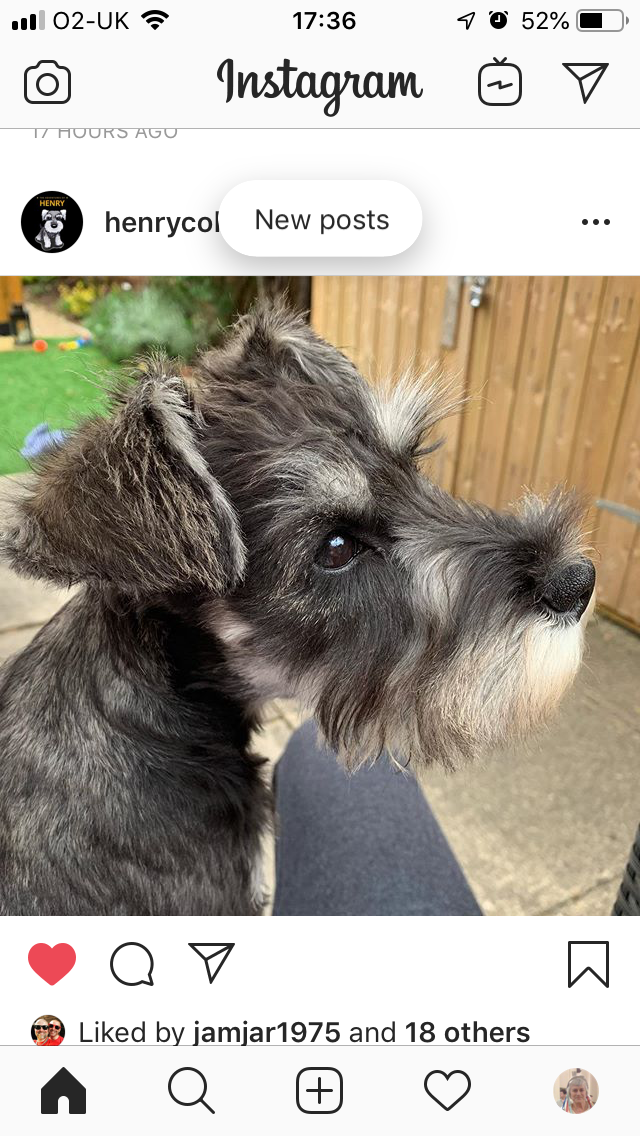Open the camera icon
Screen dimensions: 640x1136
click(47, 83)
